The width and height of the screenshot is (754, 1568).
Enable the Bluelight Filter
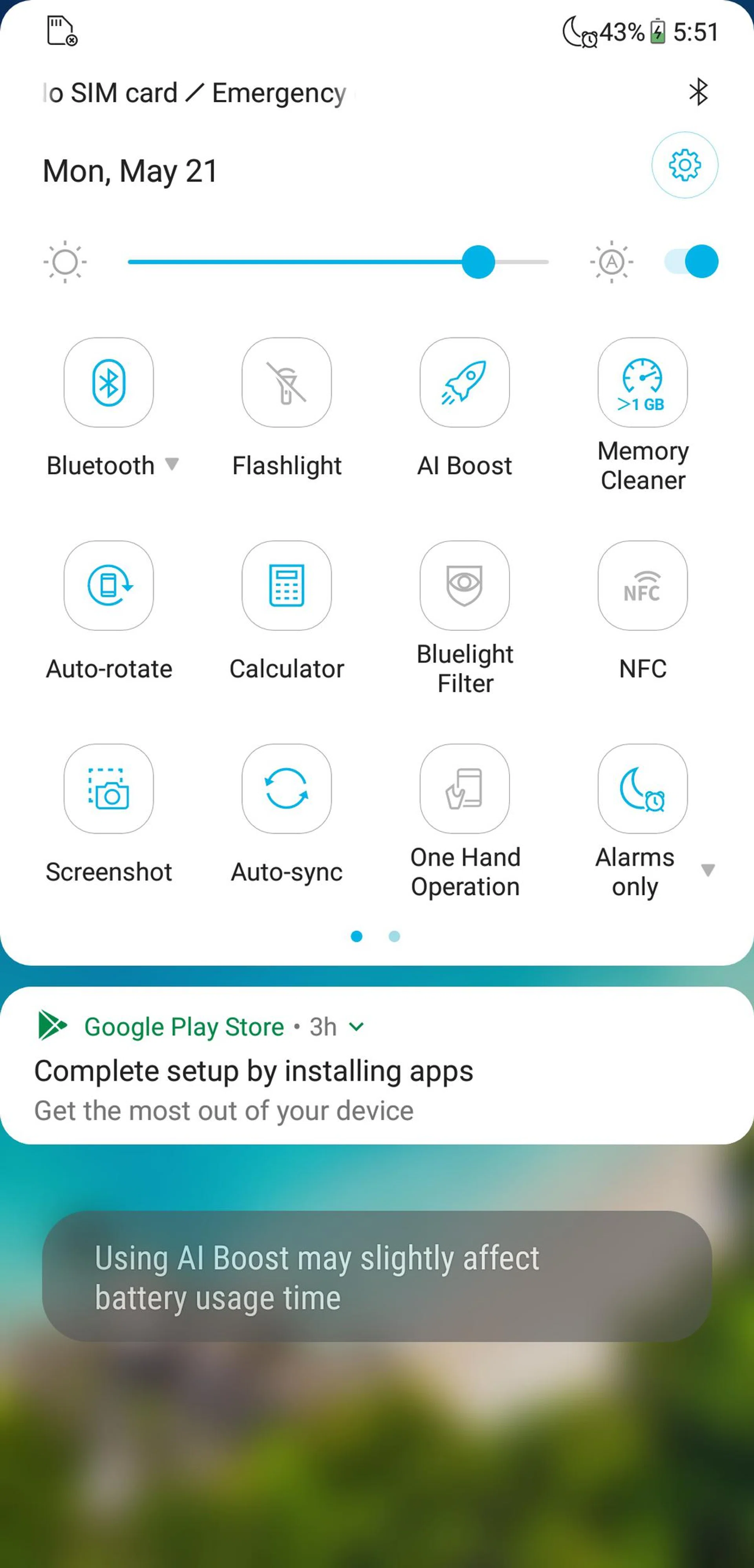(x=464, y=586)
